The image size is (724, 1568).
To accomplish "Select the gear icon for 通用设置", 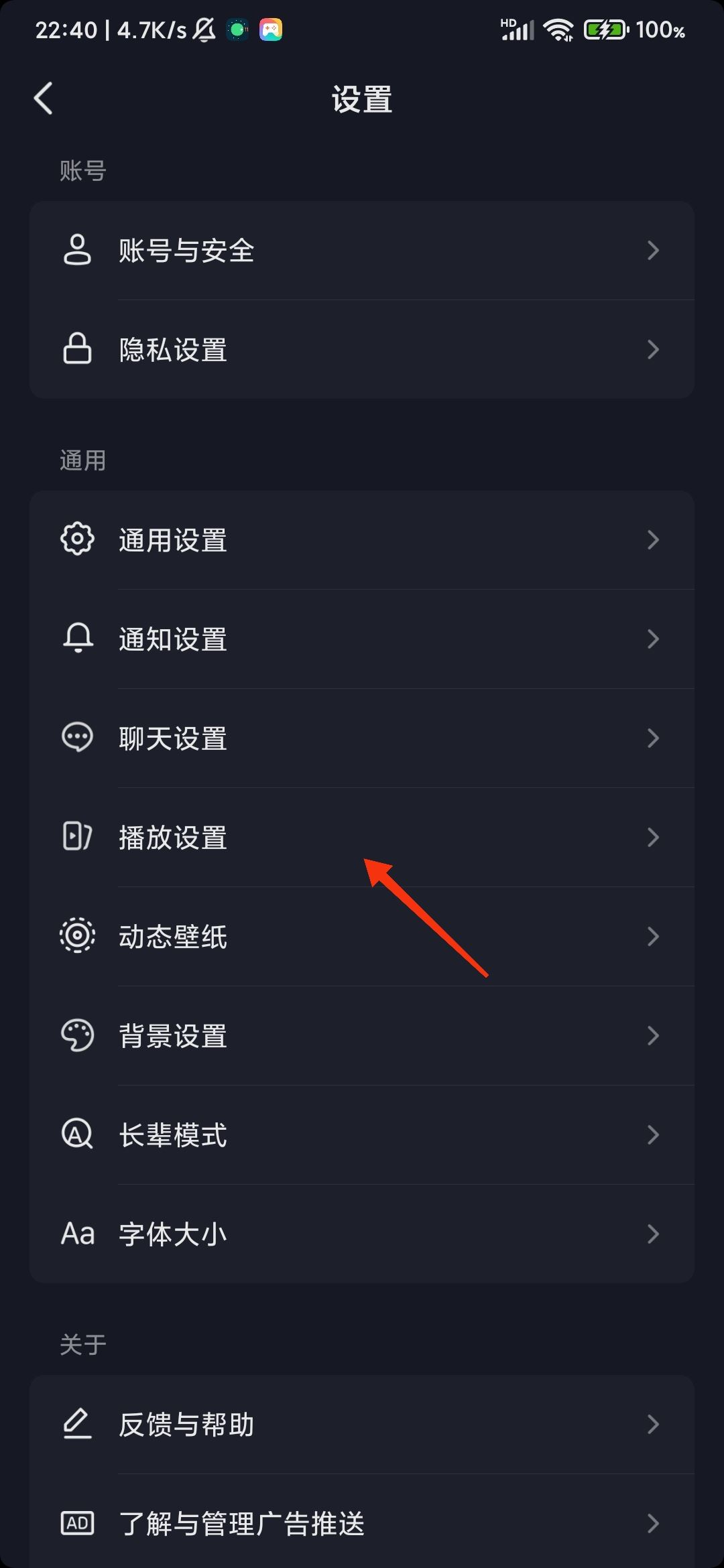I will tap(77, 539).
